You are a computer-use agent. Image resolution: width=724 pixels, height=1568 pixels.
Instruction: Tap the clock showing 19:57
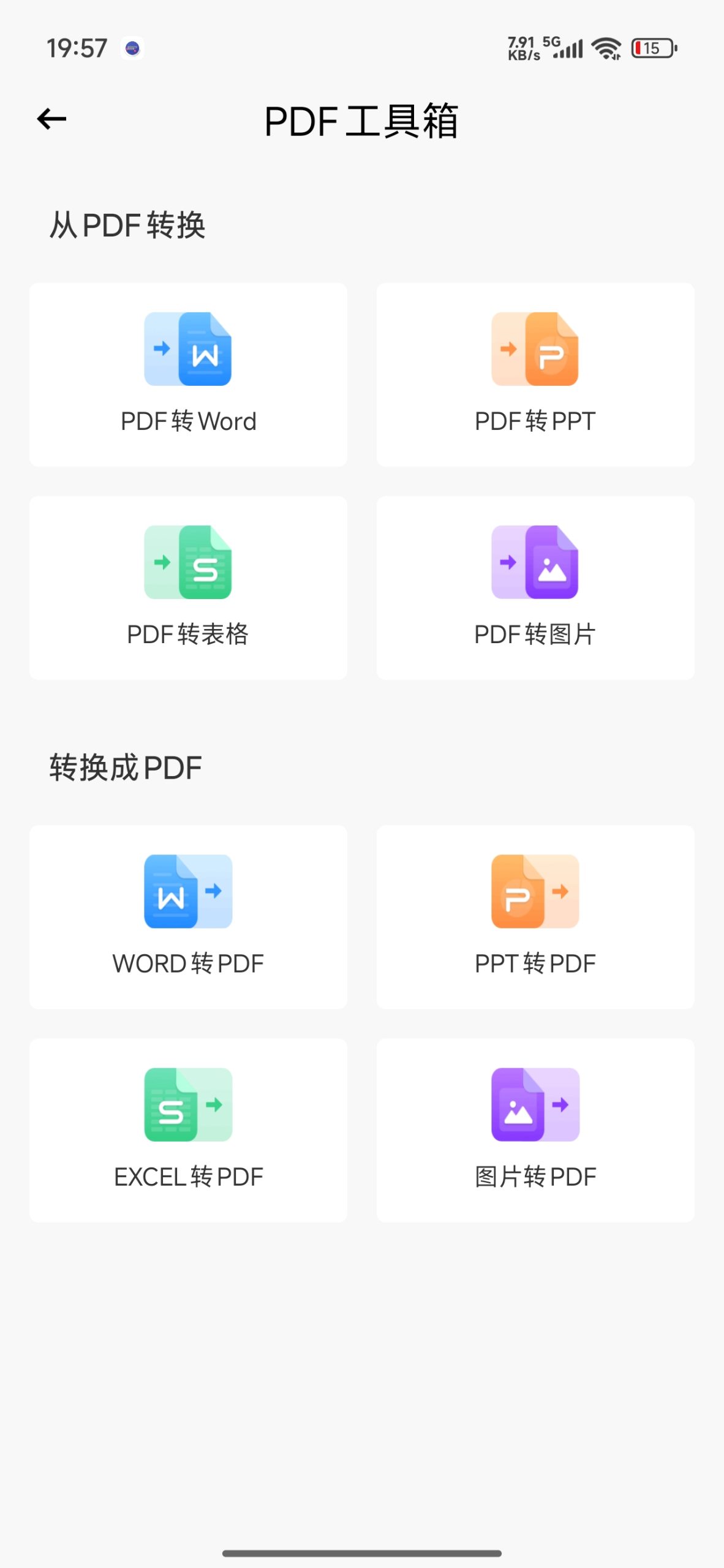(x=77, y=47)
